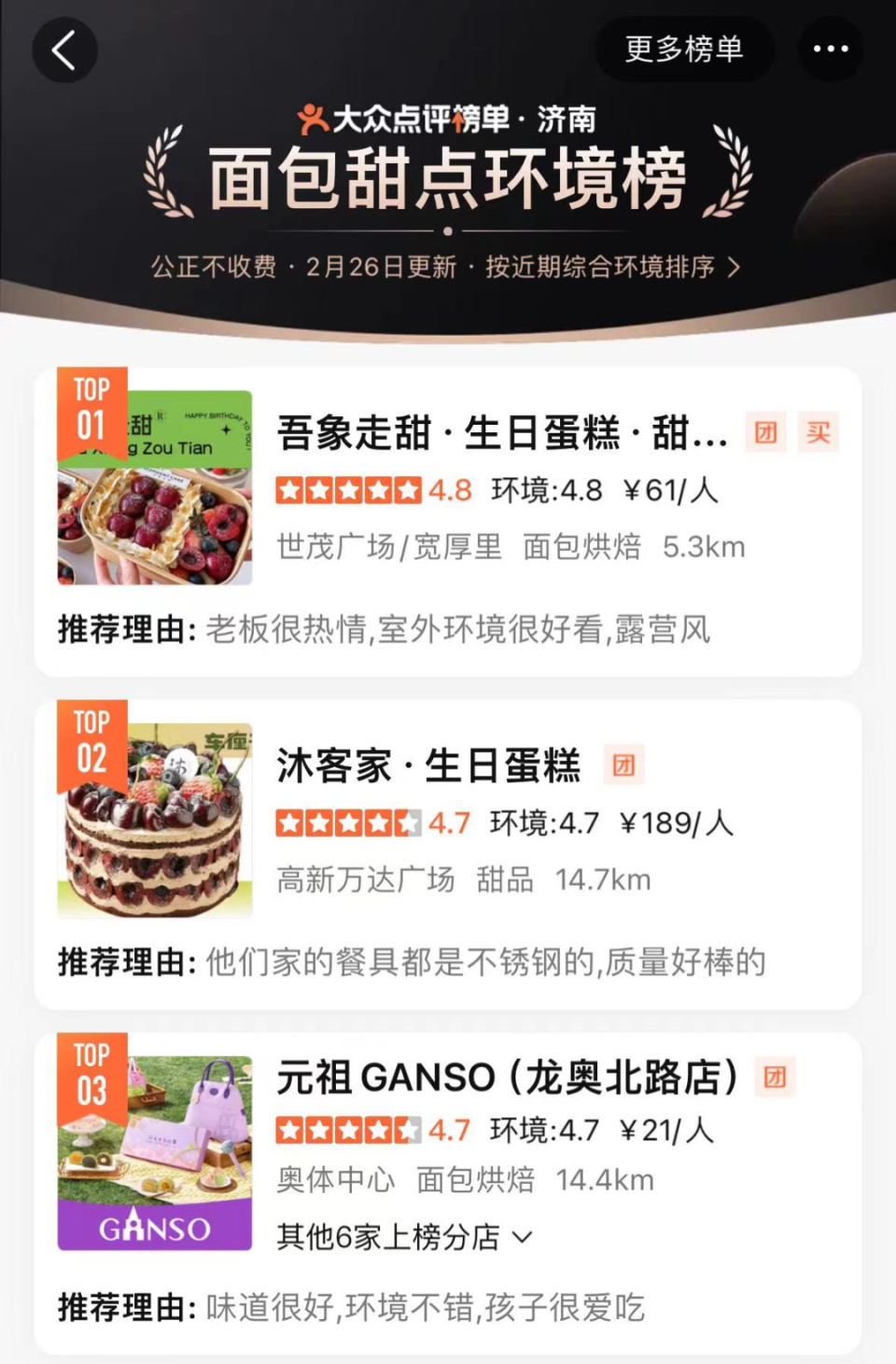Tap the 团 icon for 沐客家·生日蛋糕
Screen dimensions: 896x1364
click(x=625, y=765)
